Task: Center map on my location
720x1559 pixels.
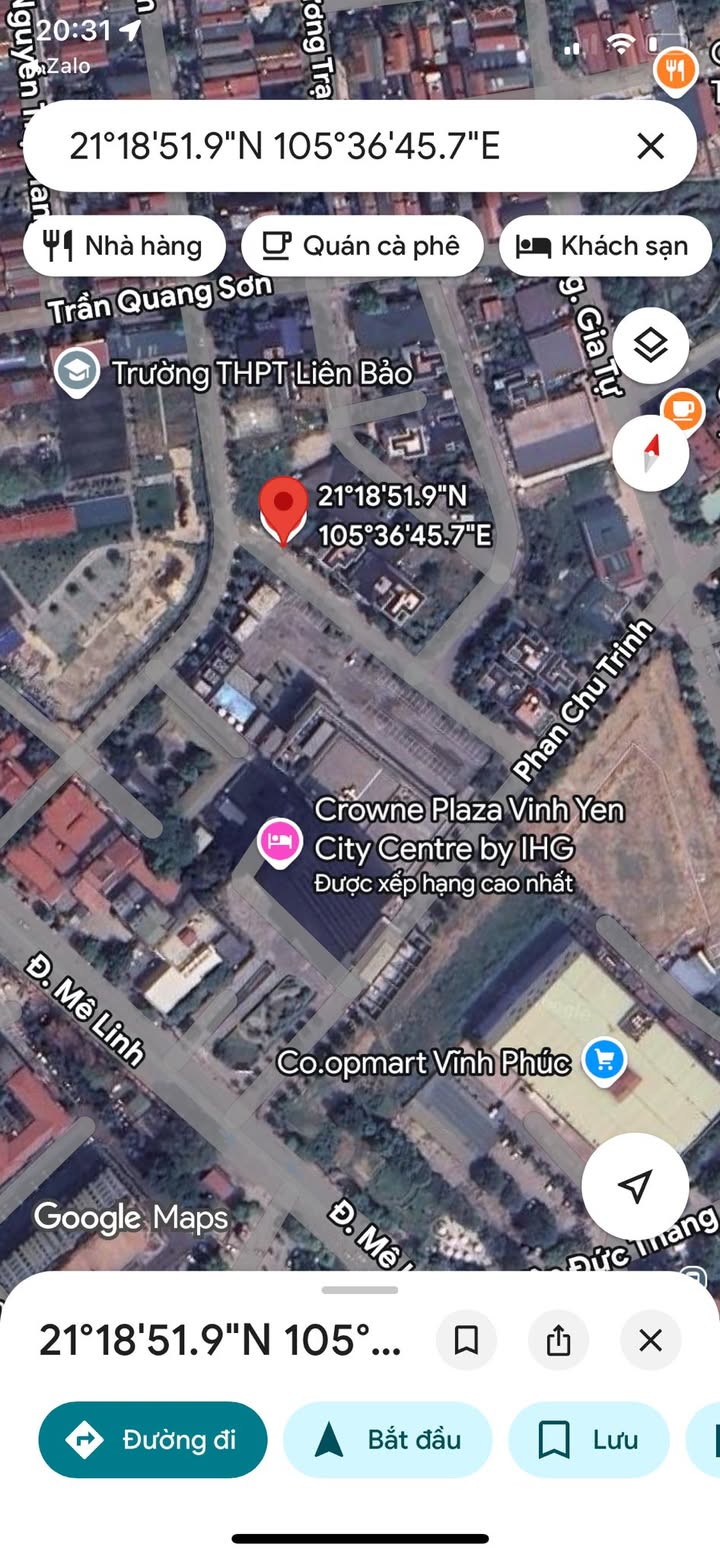Action: [634, 1186]
